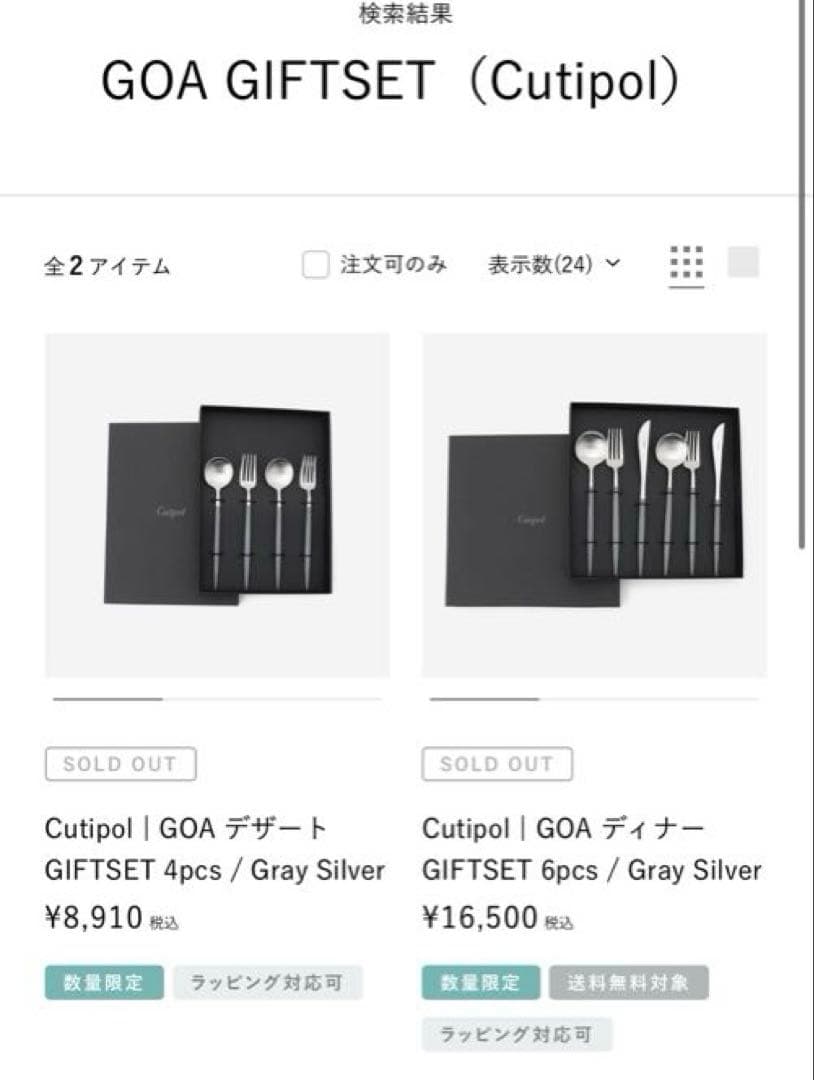The width and height of the screenshot is (814, 1080).
Task: Click the chevron next to 表示数(24)
Action: (x=613, y=264)
